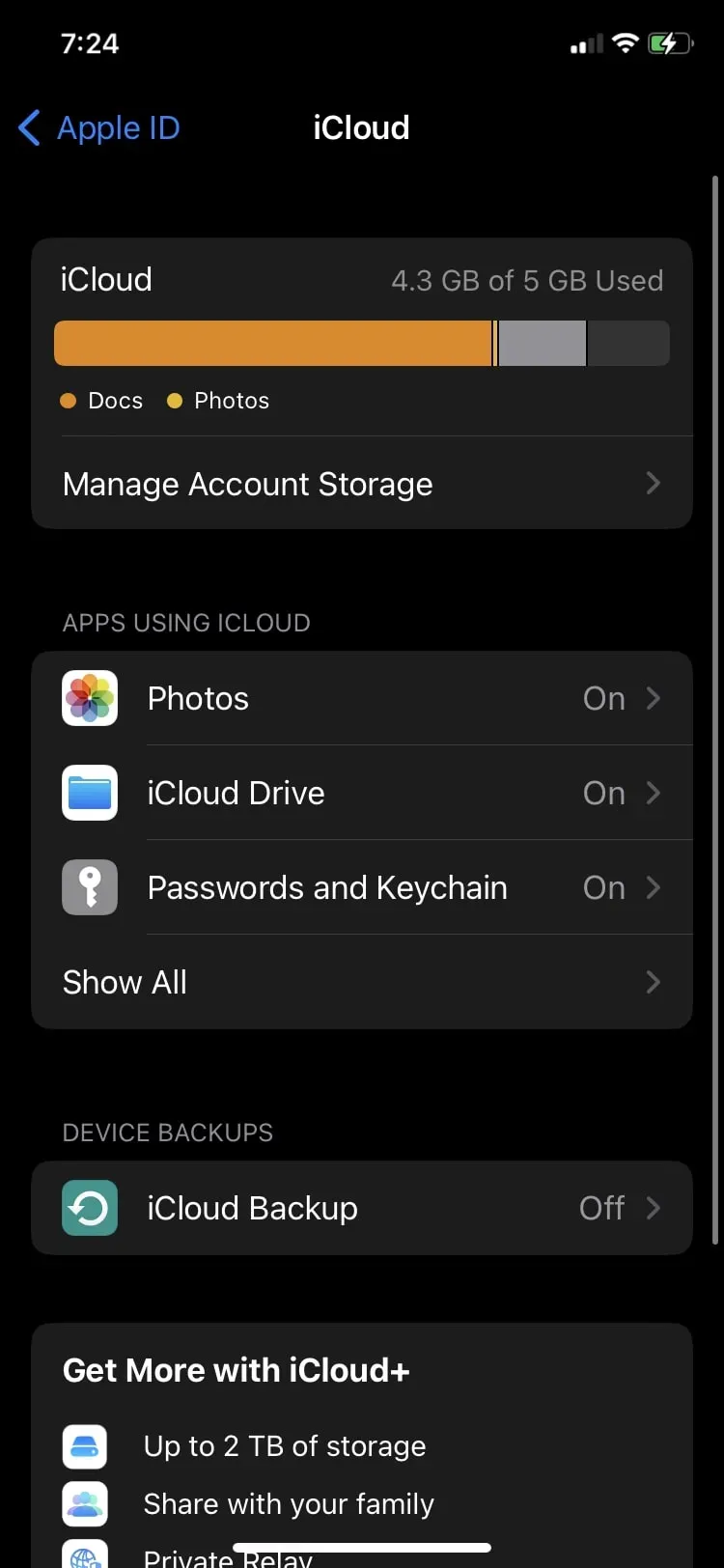Expand Manage Account Storage via its chevron

[x=653, y=484]
